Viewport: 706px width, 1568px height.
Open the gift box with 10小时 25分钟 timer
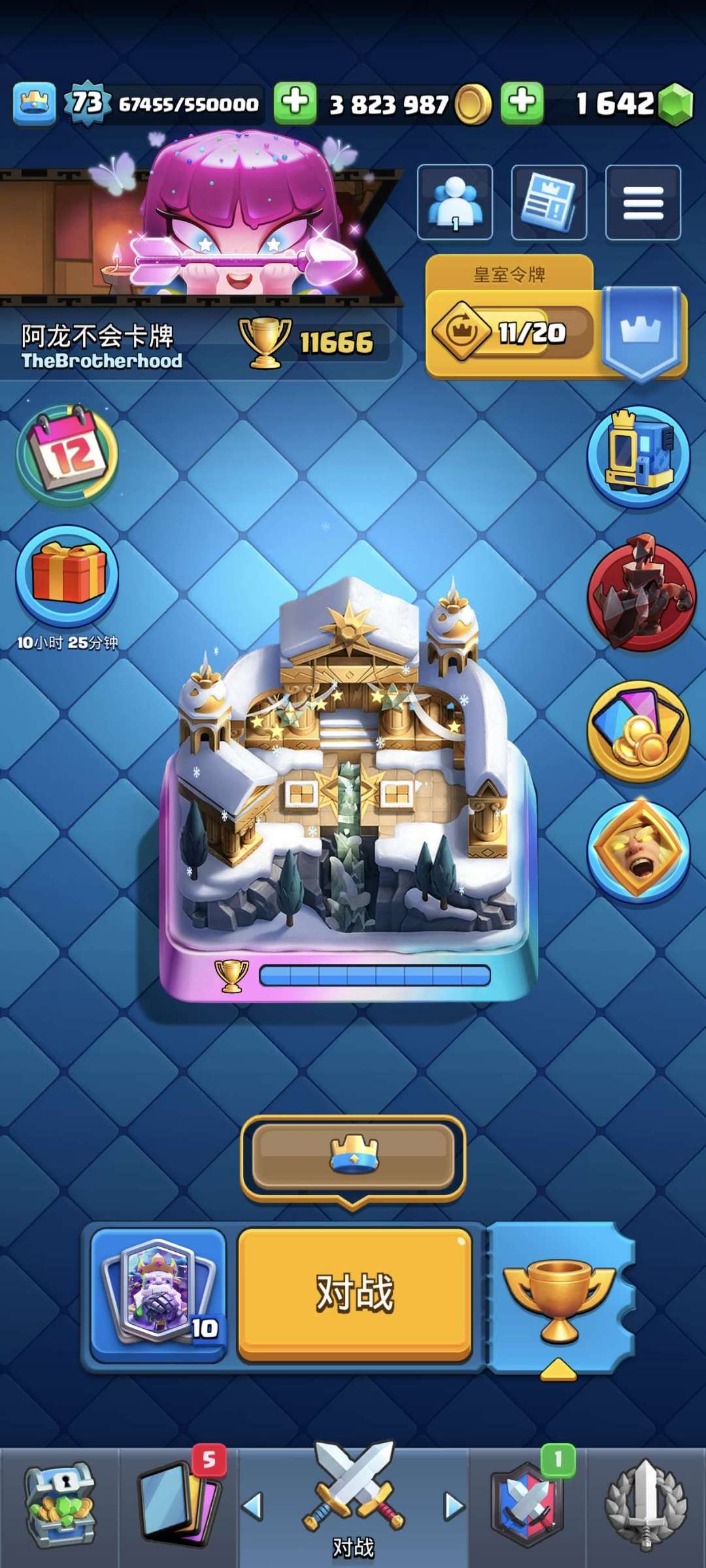coord(67,576)
